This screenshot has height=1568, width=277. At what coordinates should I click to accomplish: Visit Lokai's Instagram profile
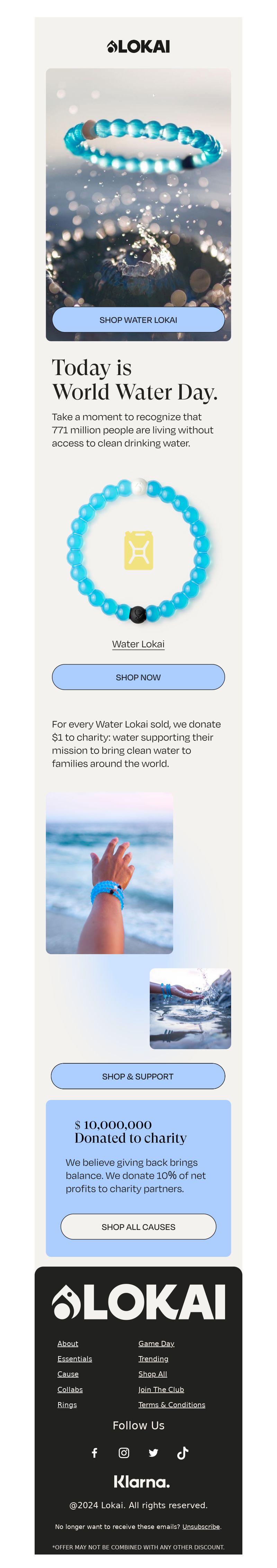[x=124, y=1453]
